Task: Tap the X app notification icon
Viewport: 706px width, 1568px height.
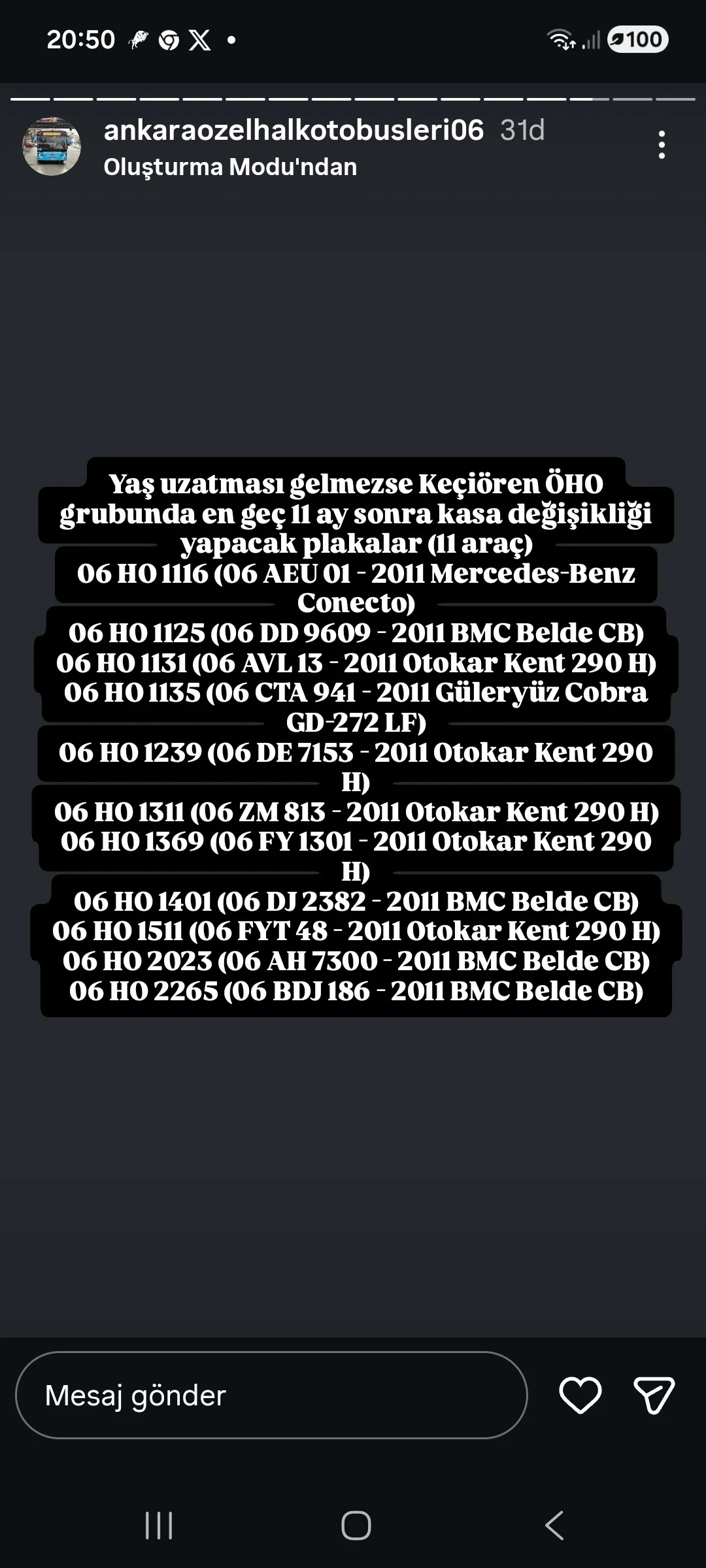Action: click(x=200, y=41)
